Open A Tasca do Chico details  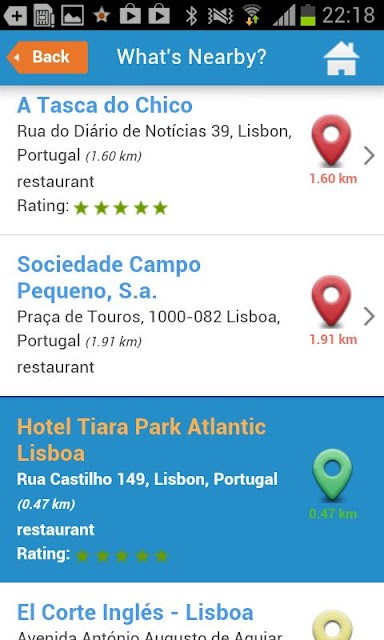point(192,160)
